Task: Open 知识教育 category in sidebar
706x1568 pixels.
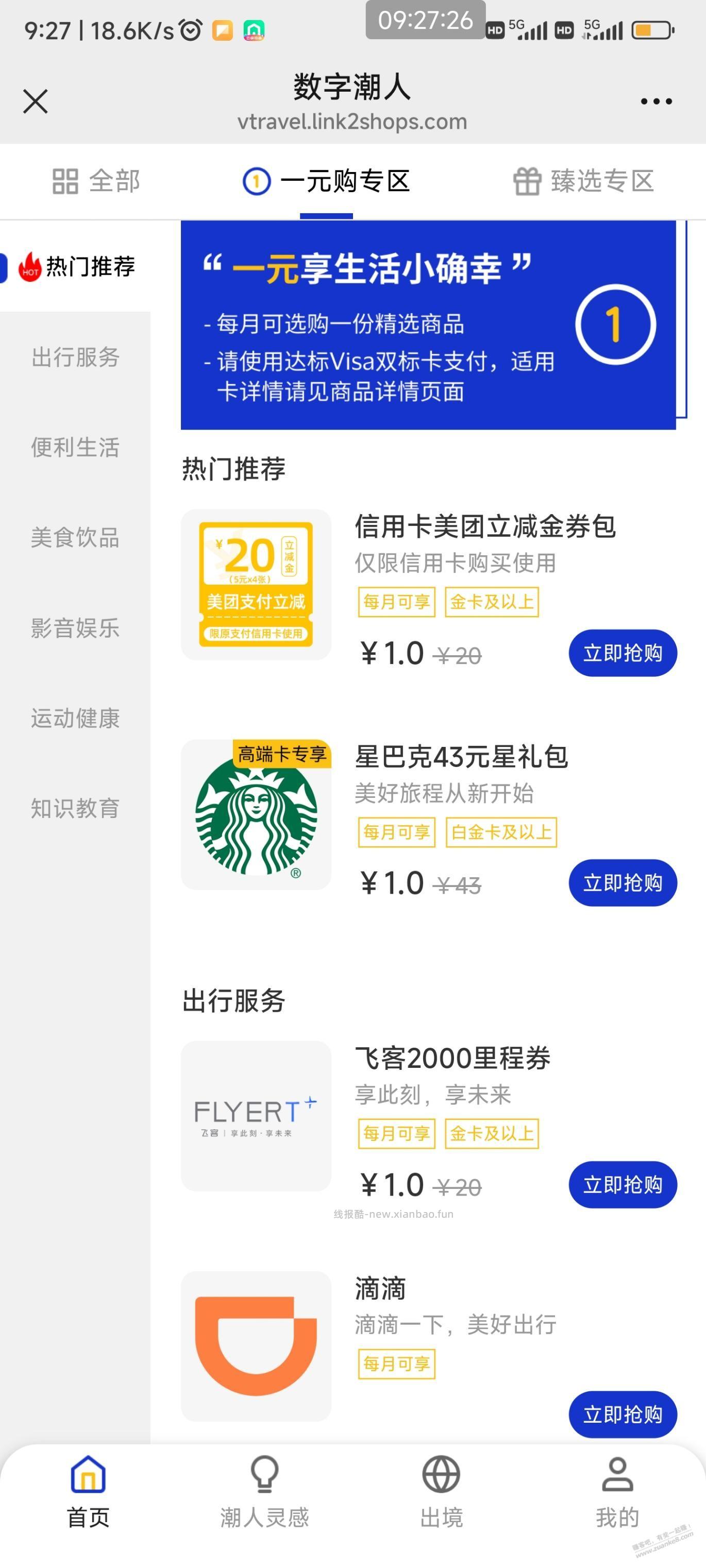Action: (x=74, y=809)
